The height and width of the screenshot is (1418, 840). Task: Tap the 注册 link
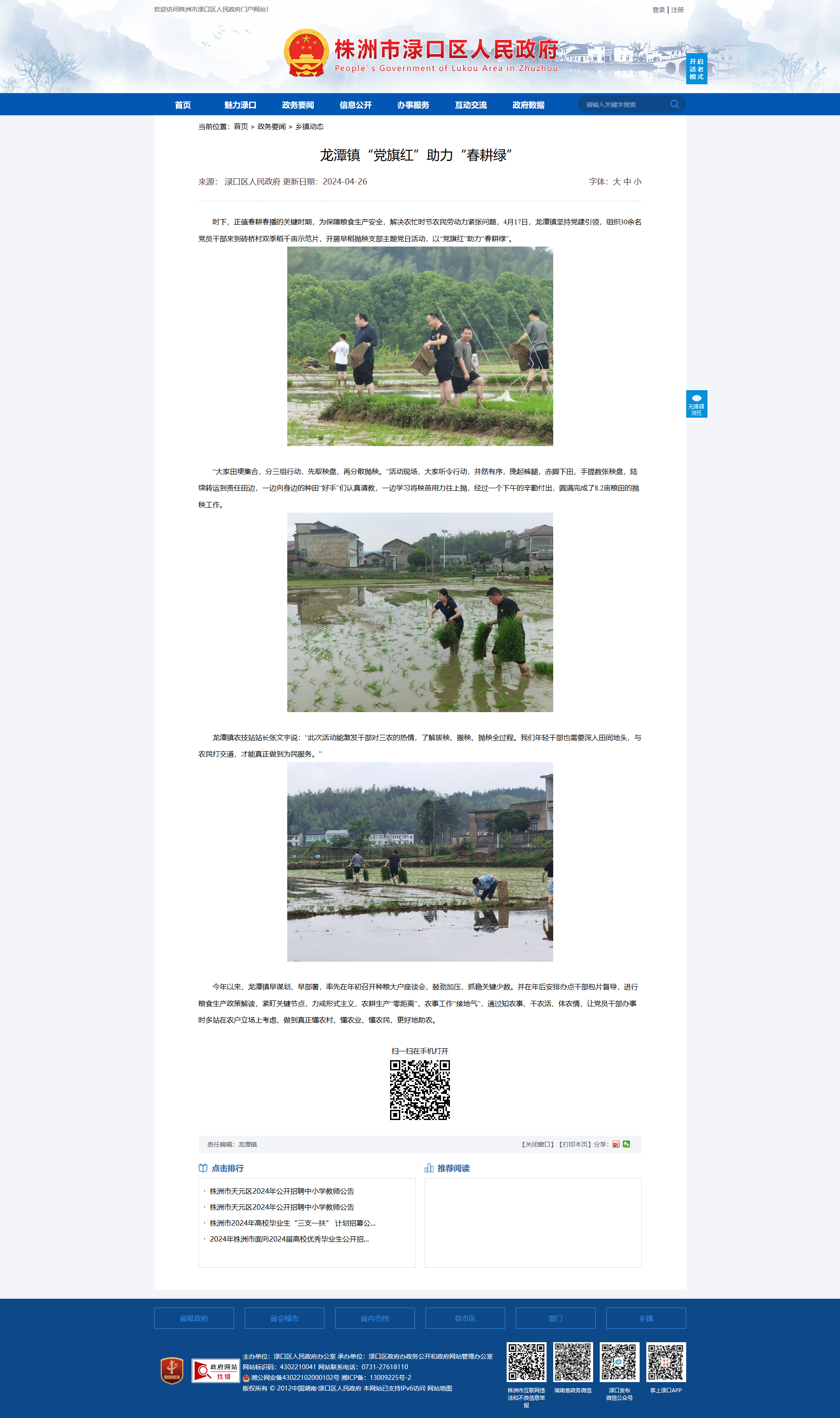pyautogui.click(x=677, y=10)
